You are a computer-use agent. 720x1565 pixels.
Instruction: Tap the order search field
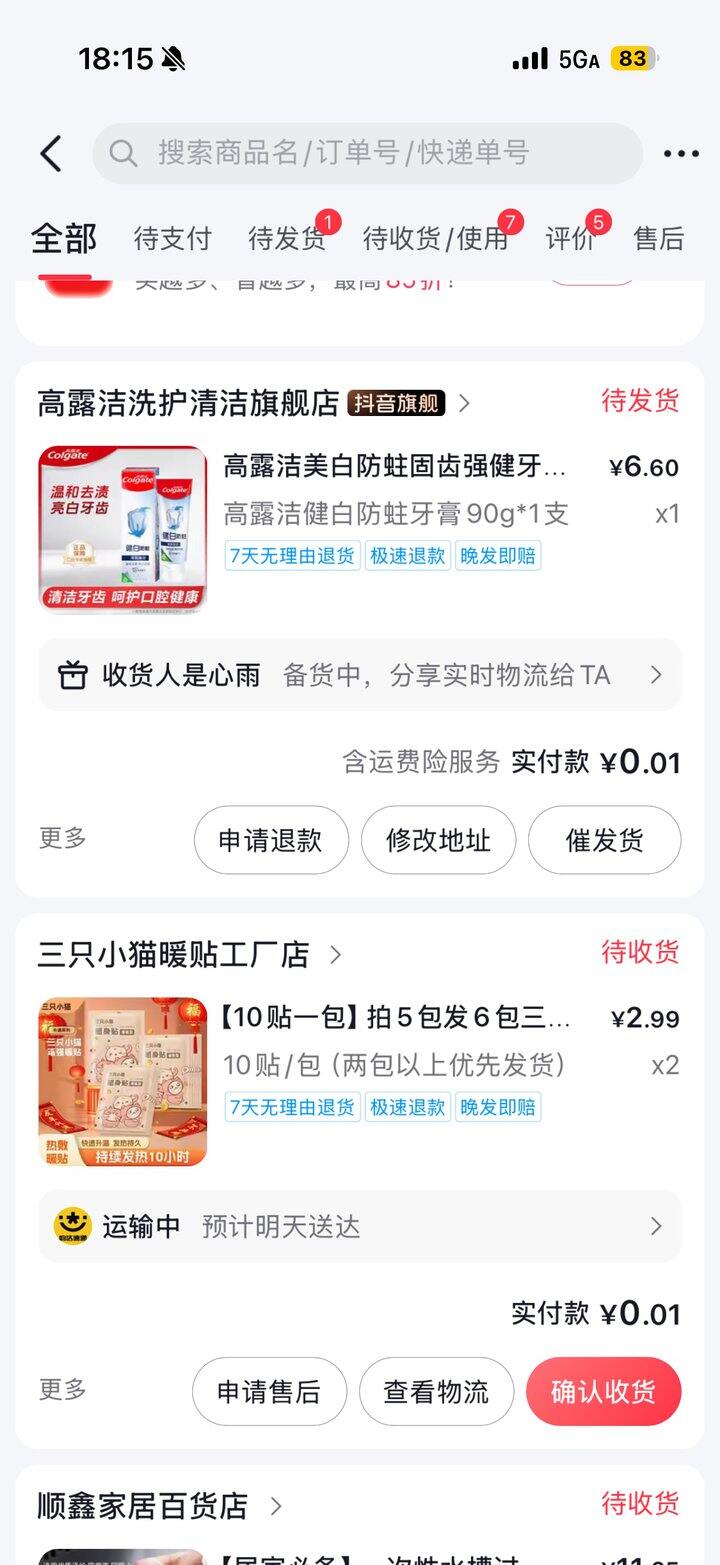(367, 153)
